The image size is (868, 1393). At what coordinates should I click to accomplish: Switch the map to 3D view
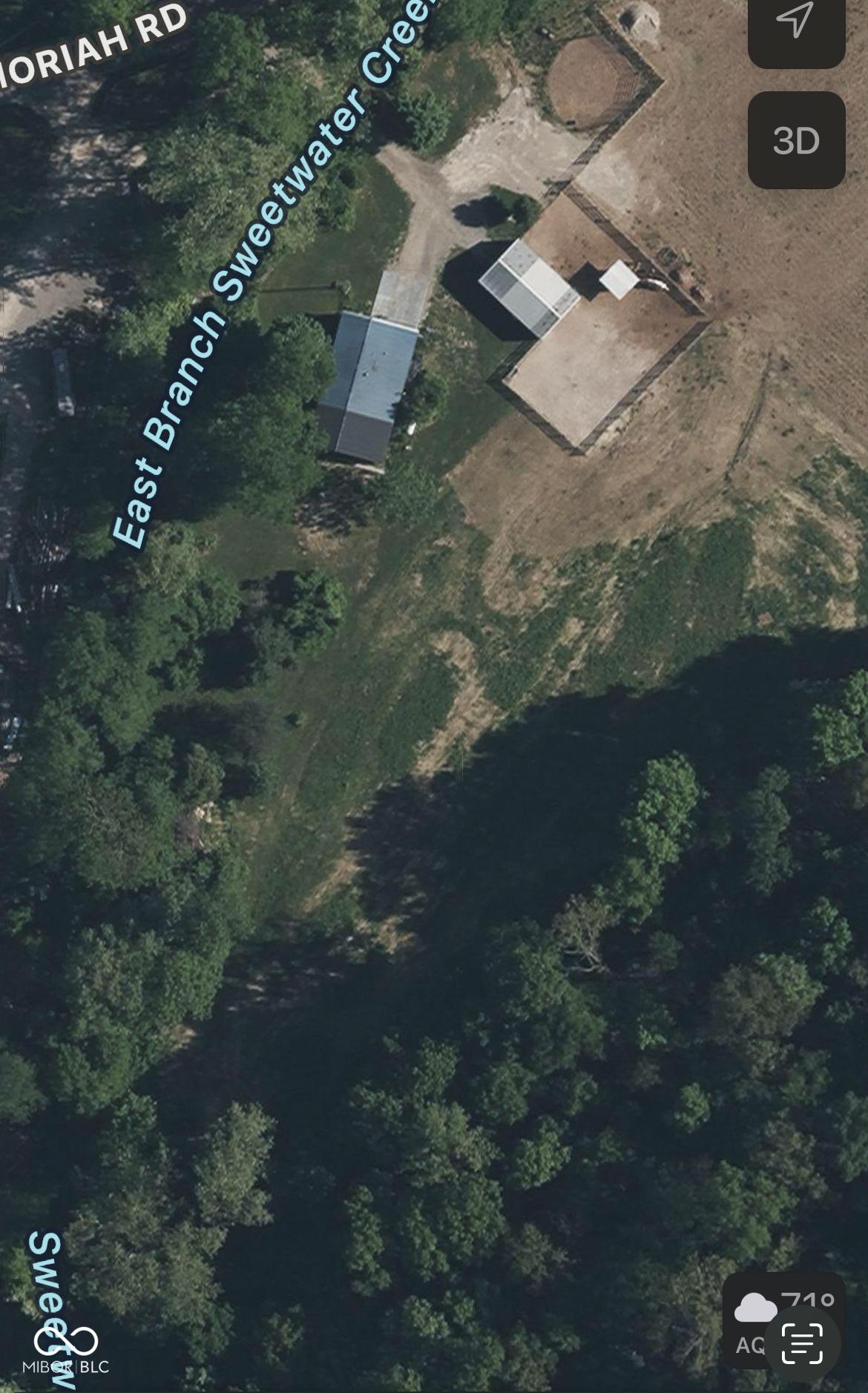click(796, 140)
